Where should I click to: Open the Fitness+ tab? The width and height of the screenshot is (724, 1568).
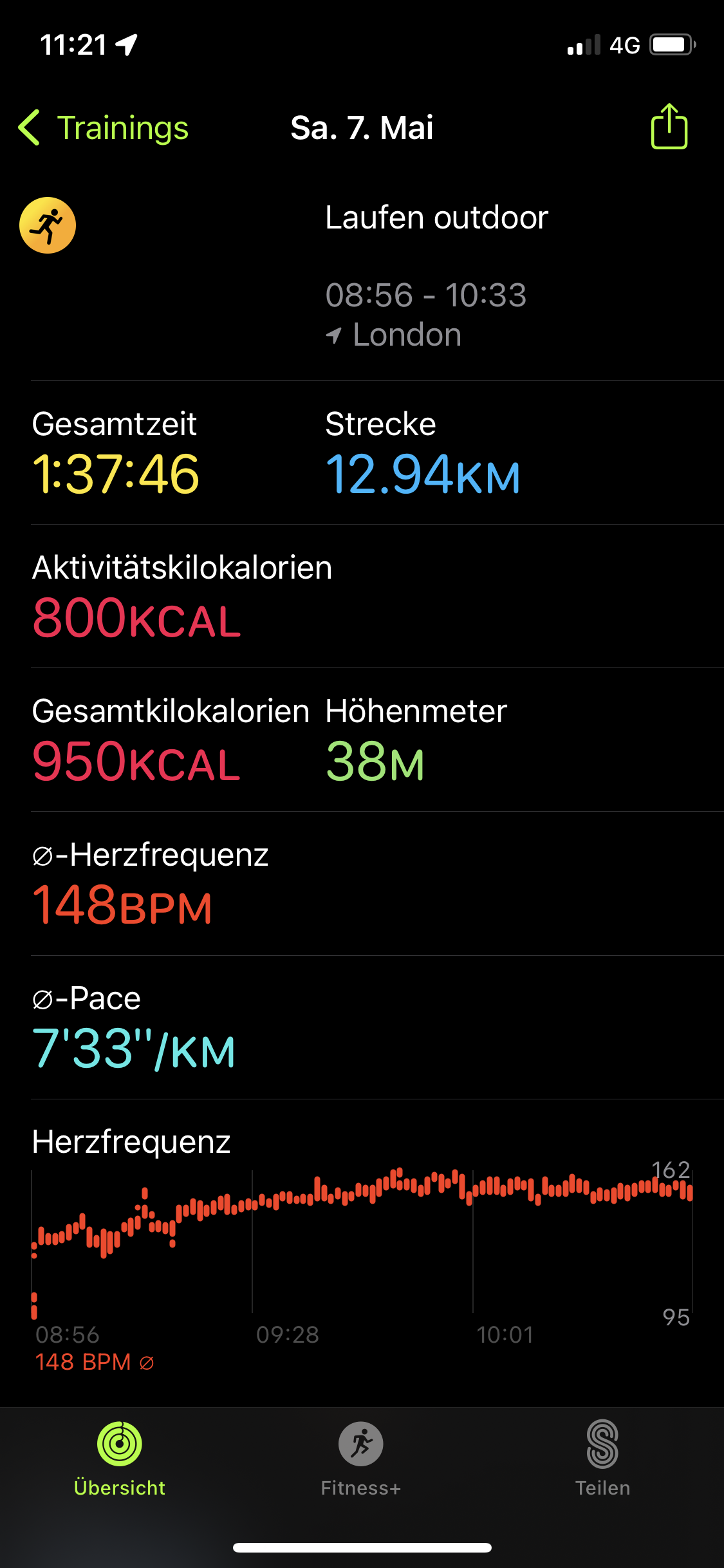[x=361, y=1459]
